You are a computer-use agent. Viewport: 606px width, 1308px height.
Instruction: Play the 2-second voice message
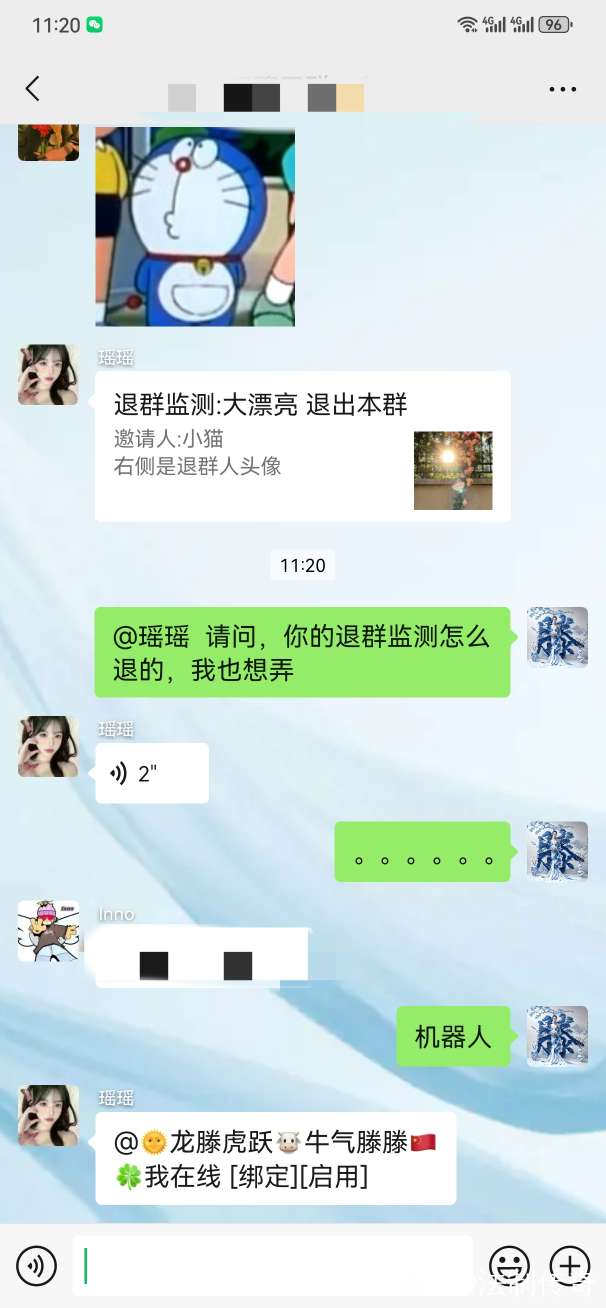[151, 773]
